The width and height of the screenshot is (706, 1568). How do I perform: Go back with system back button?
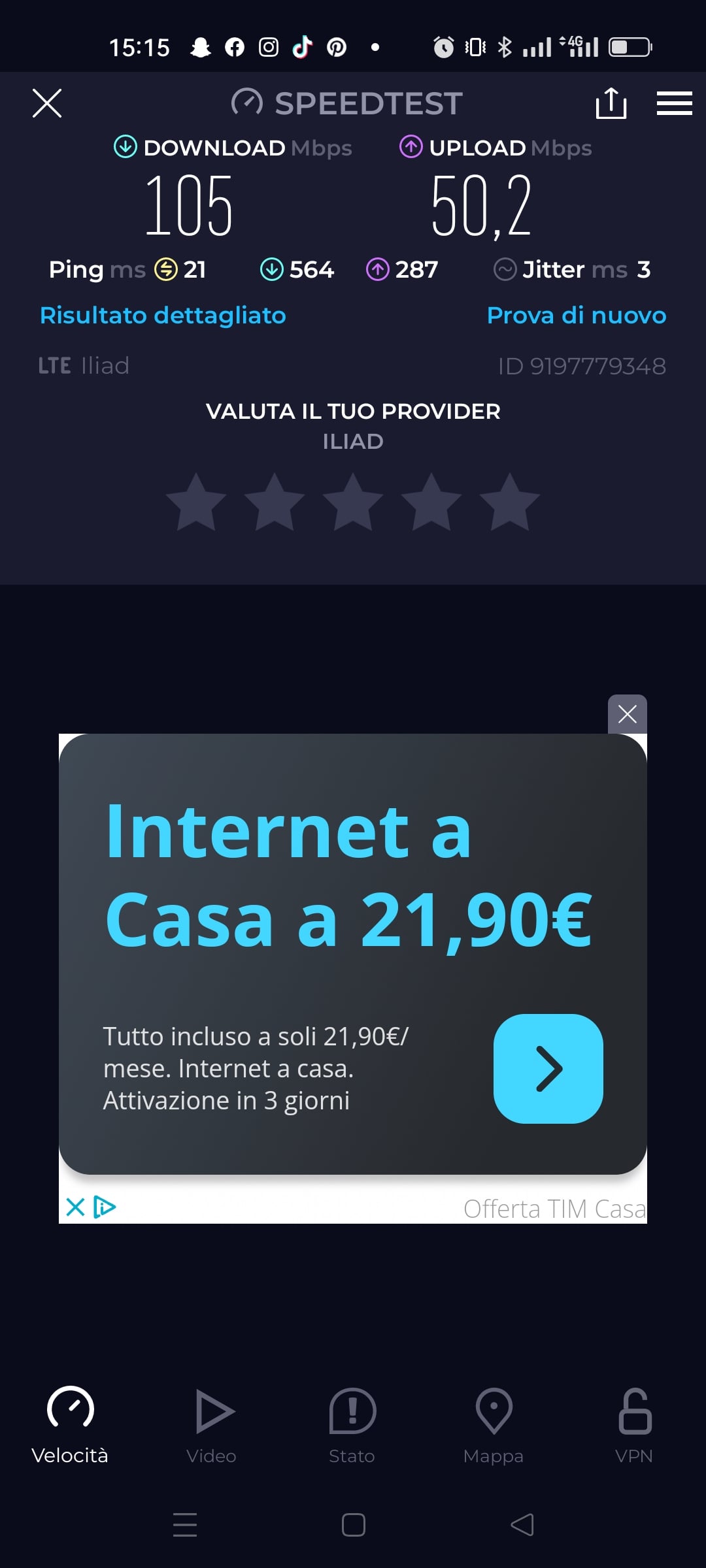click(522, 1525)
